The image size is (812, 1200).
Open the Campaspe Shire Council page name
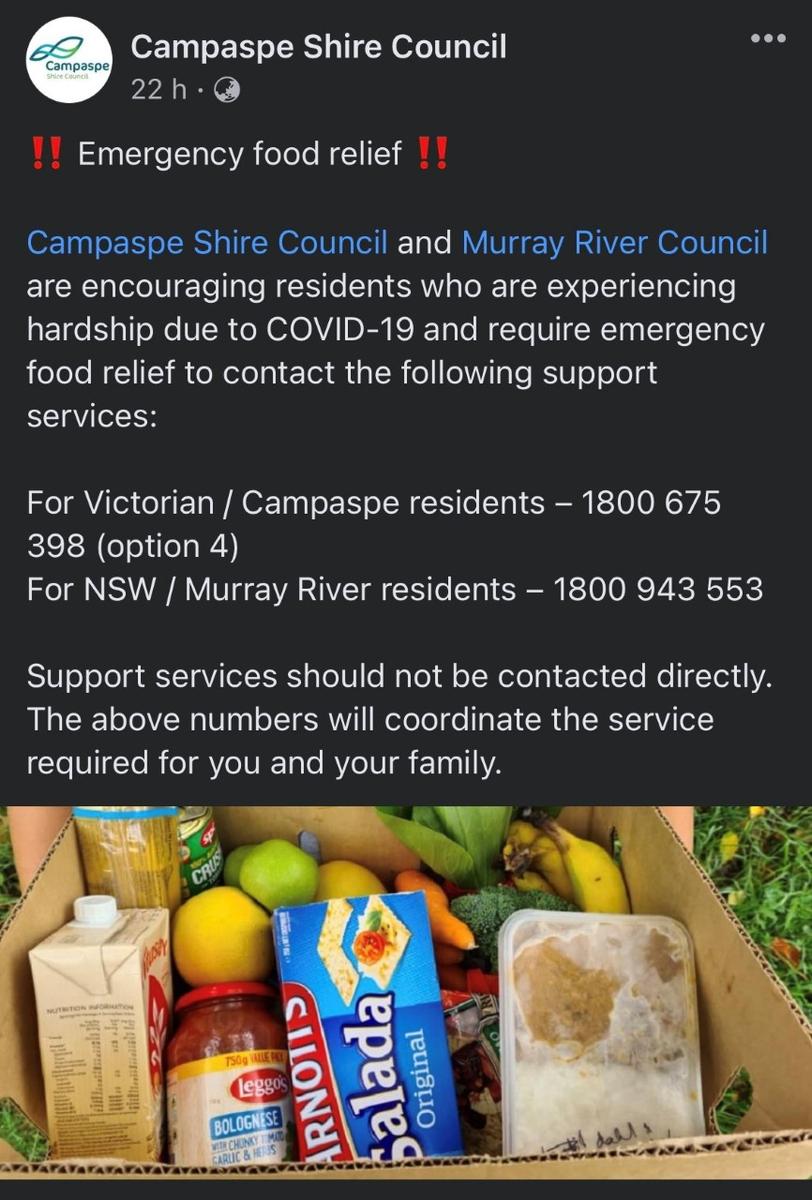[319, 46]
